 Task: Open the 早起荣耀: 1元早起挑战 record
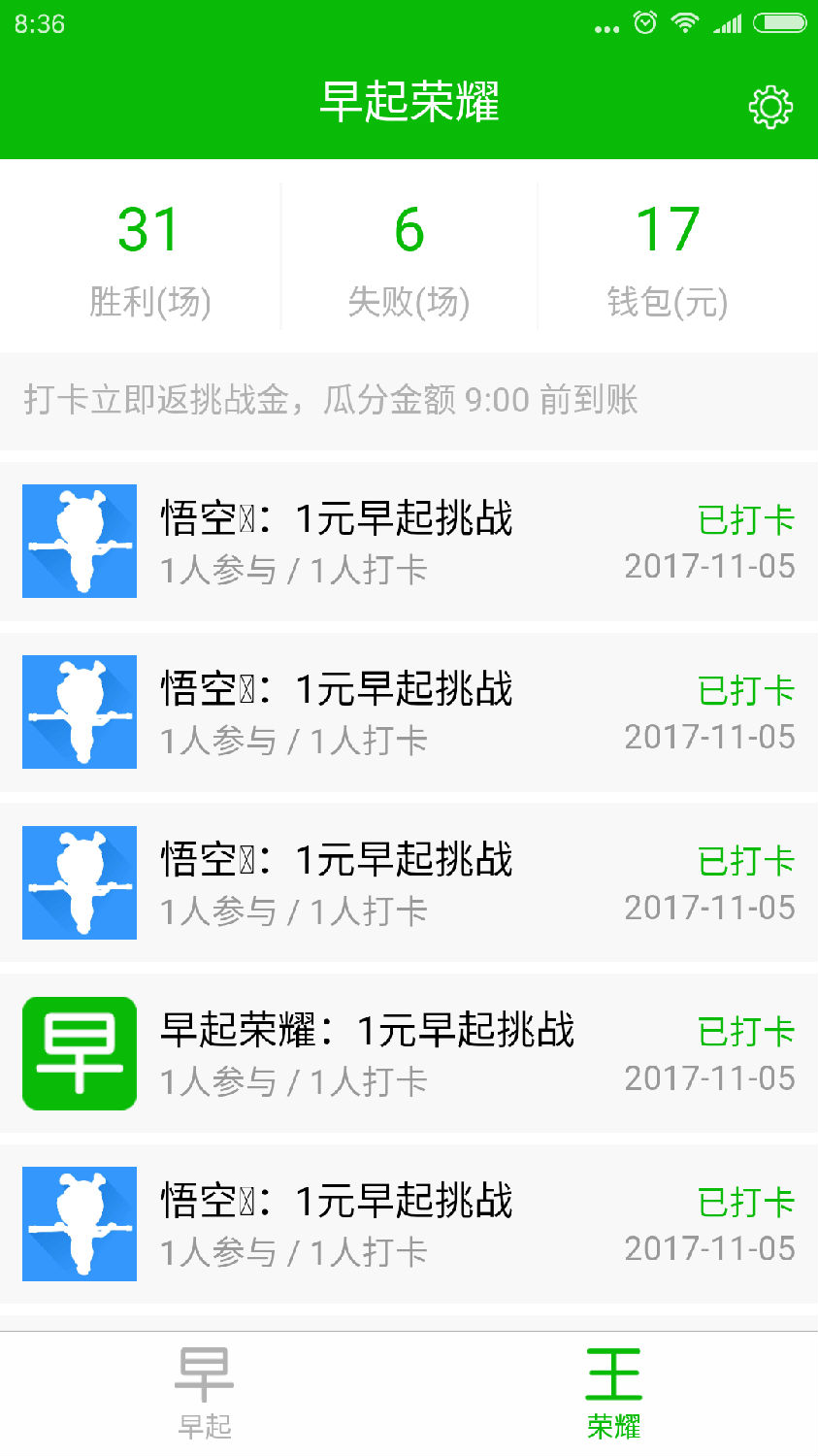409,1053
